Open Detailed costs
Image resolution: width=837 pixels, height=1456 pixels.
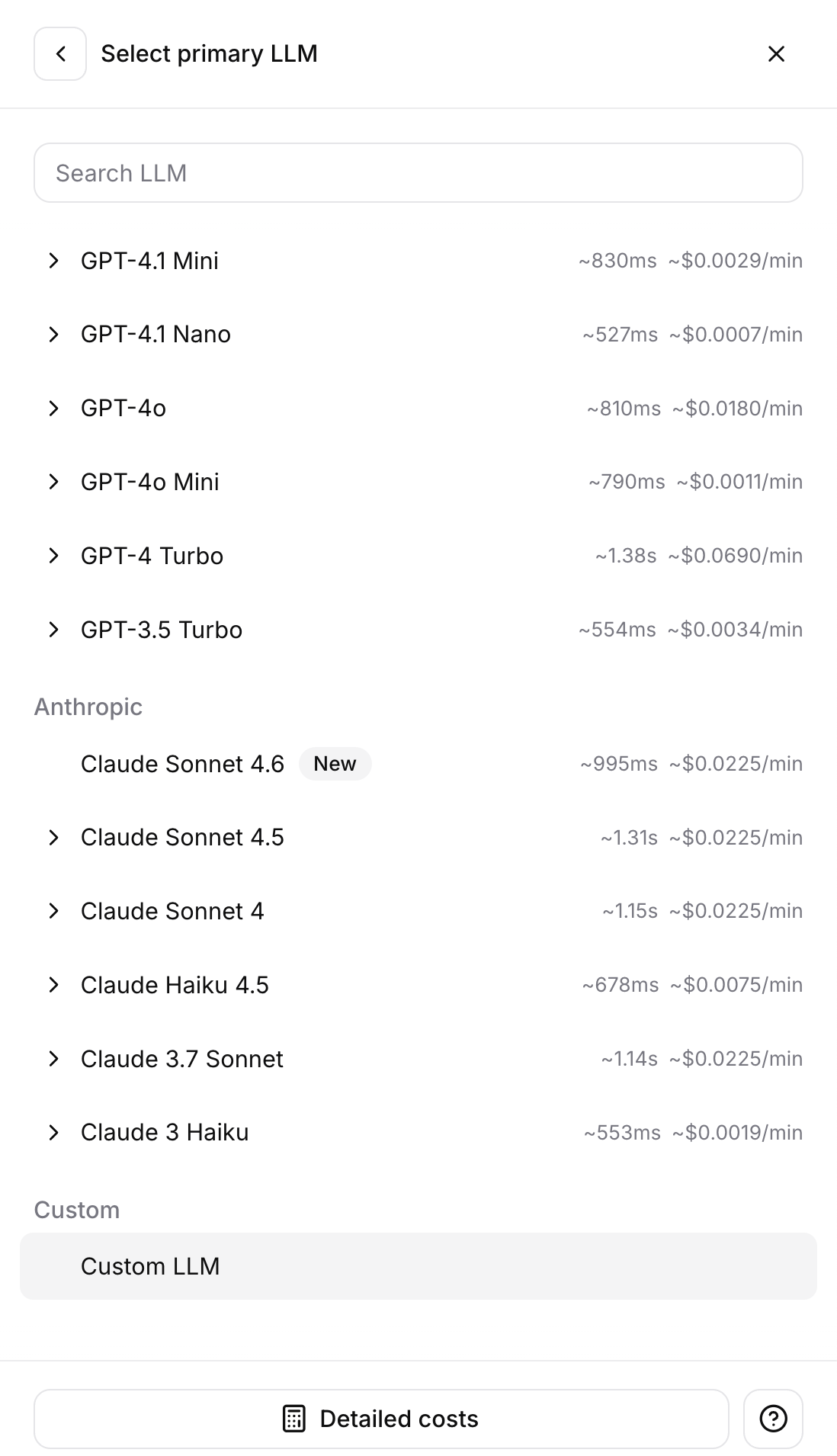[381, 1419]
